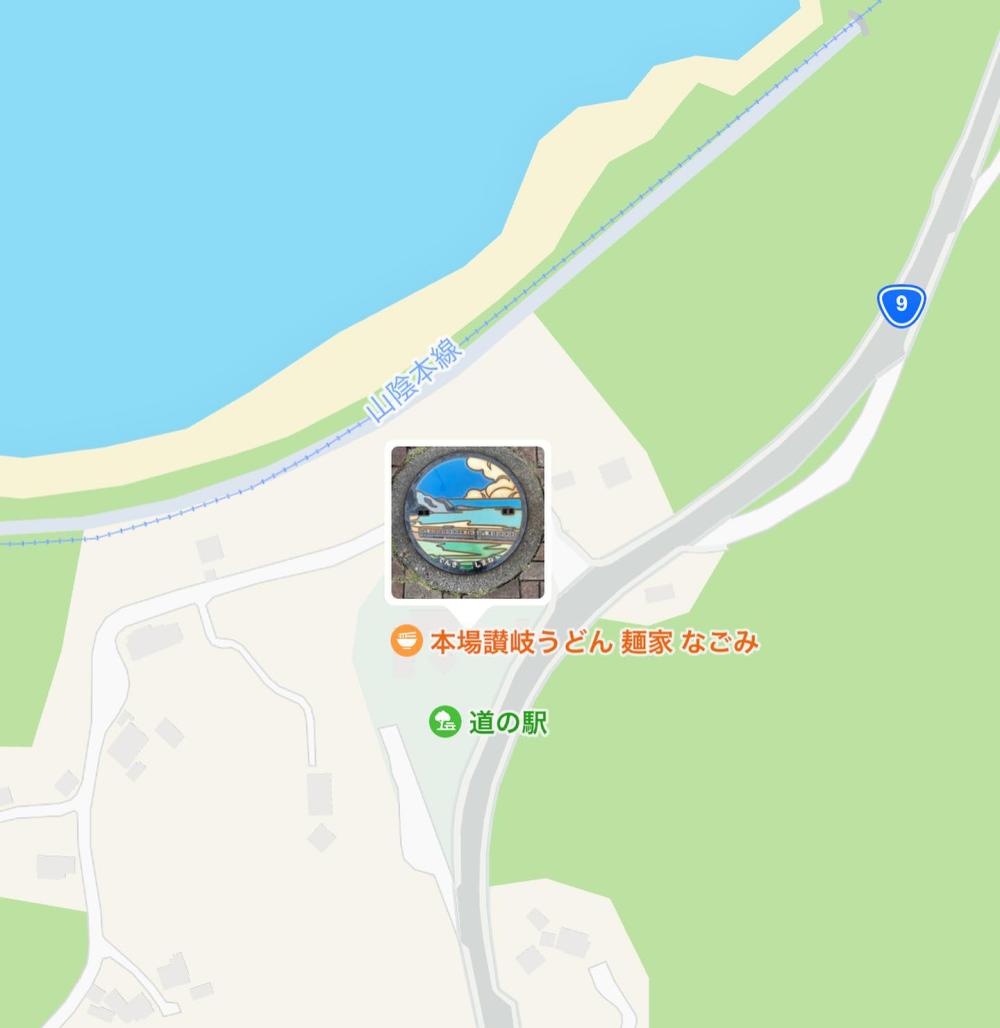This screenshot has width=1000, height=1028.
Task: Select 本場讃岐うどん 麺家 なごみ restaurant marker
Action: click(x=405, y=641)
